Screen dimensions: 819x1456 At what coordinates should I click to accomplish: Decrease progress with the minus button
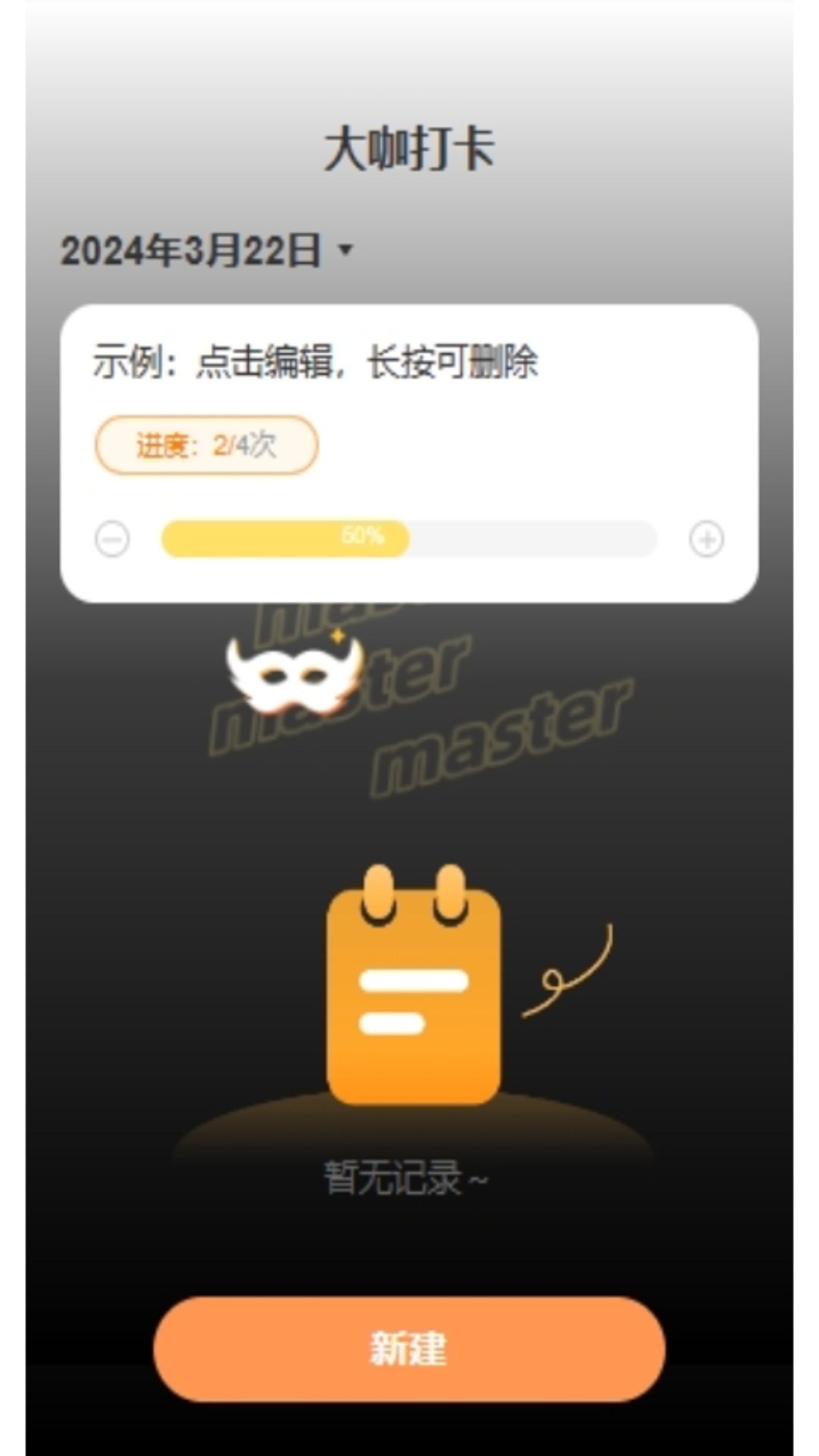(112, 539)
